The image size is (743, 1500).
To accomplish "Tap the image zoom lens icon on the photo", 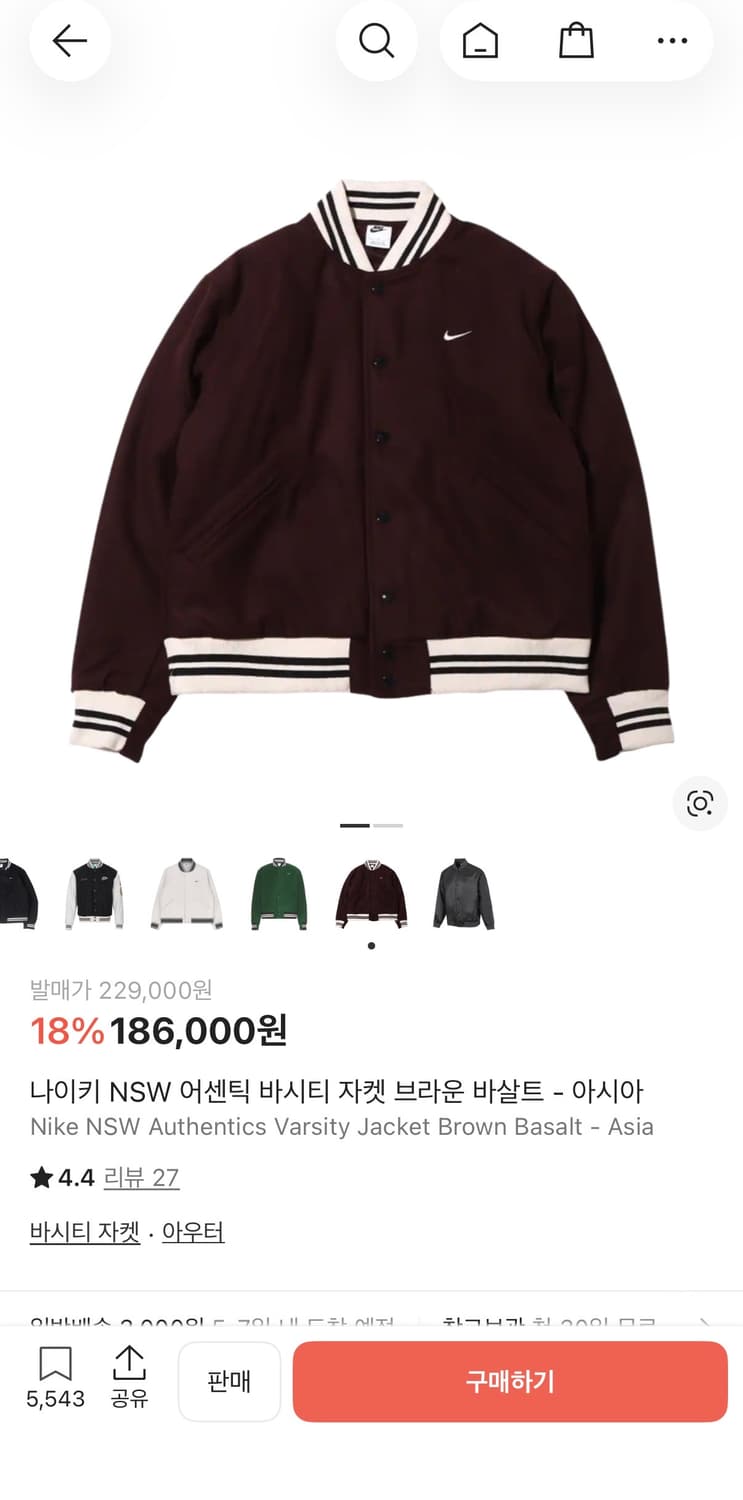I will (700, 803).
